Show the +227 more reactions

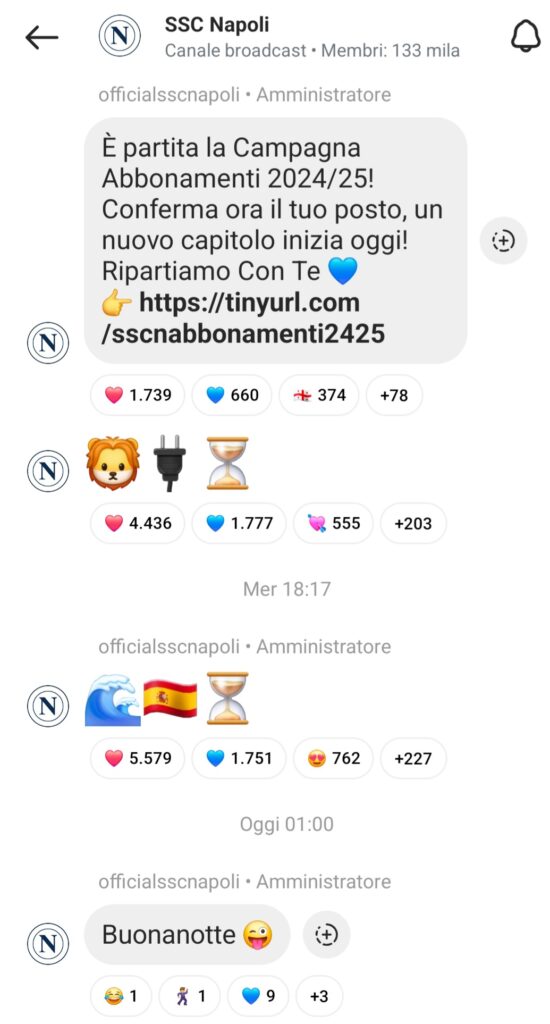pos(413,758)
